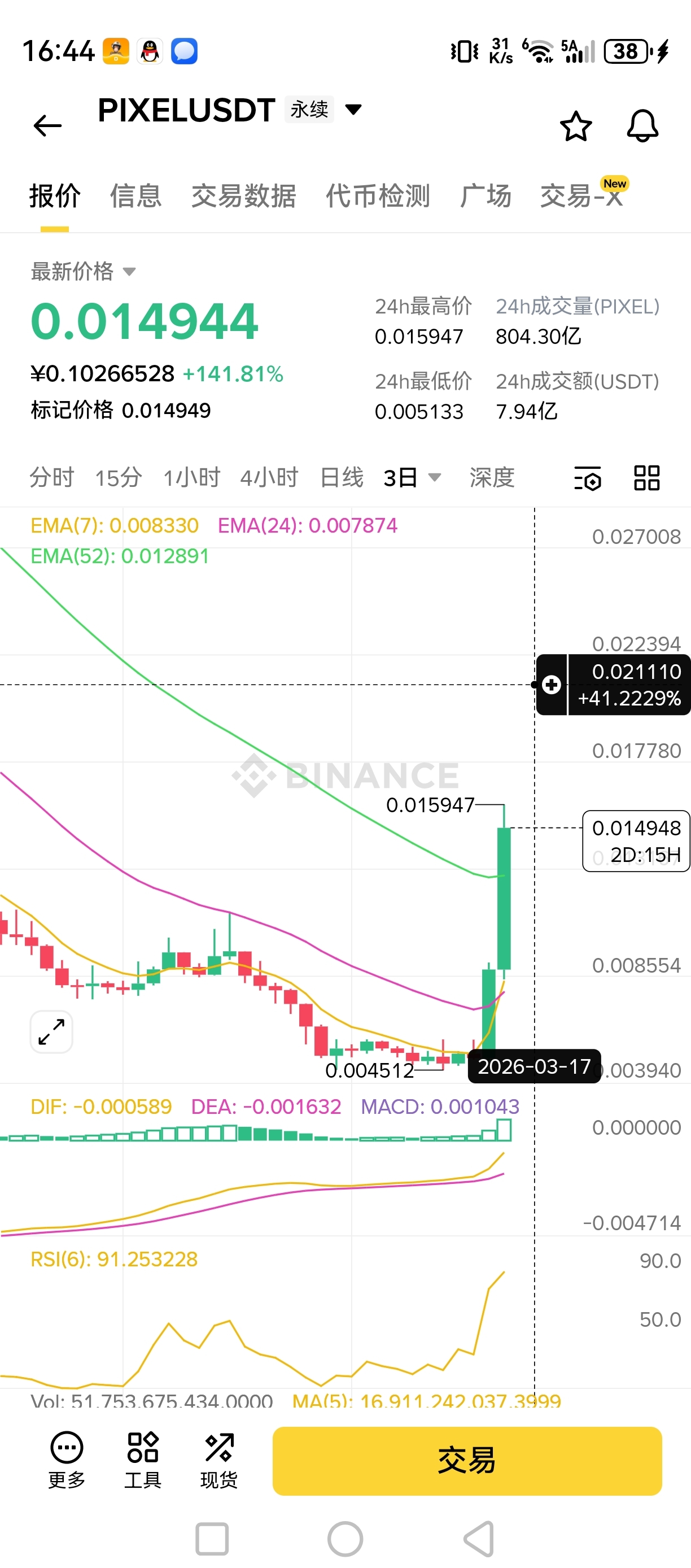Open the chart indicator settings icon
This screenshot has height=1568, width=691.
pyautogui.click(x=588, y=478)
